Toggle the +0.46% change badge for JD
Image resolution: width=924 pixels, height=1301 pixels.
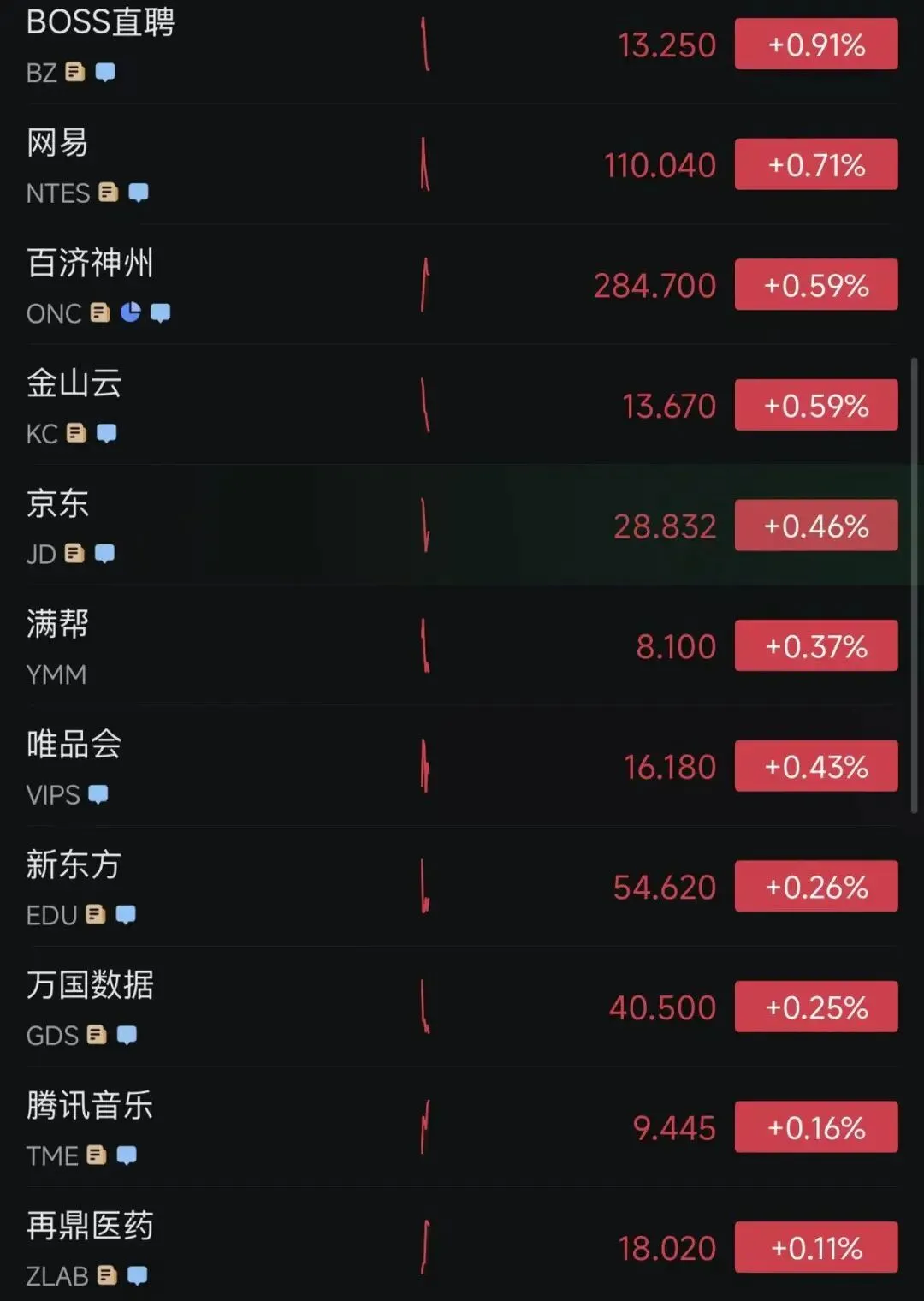[816, 526]
